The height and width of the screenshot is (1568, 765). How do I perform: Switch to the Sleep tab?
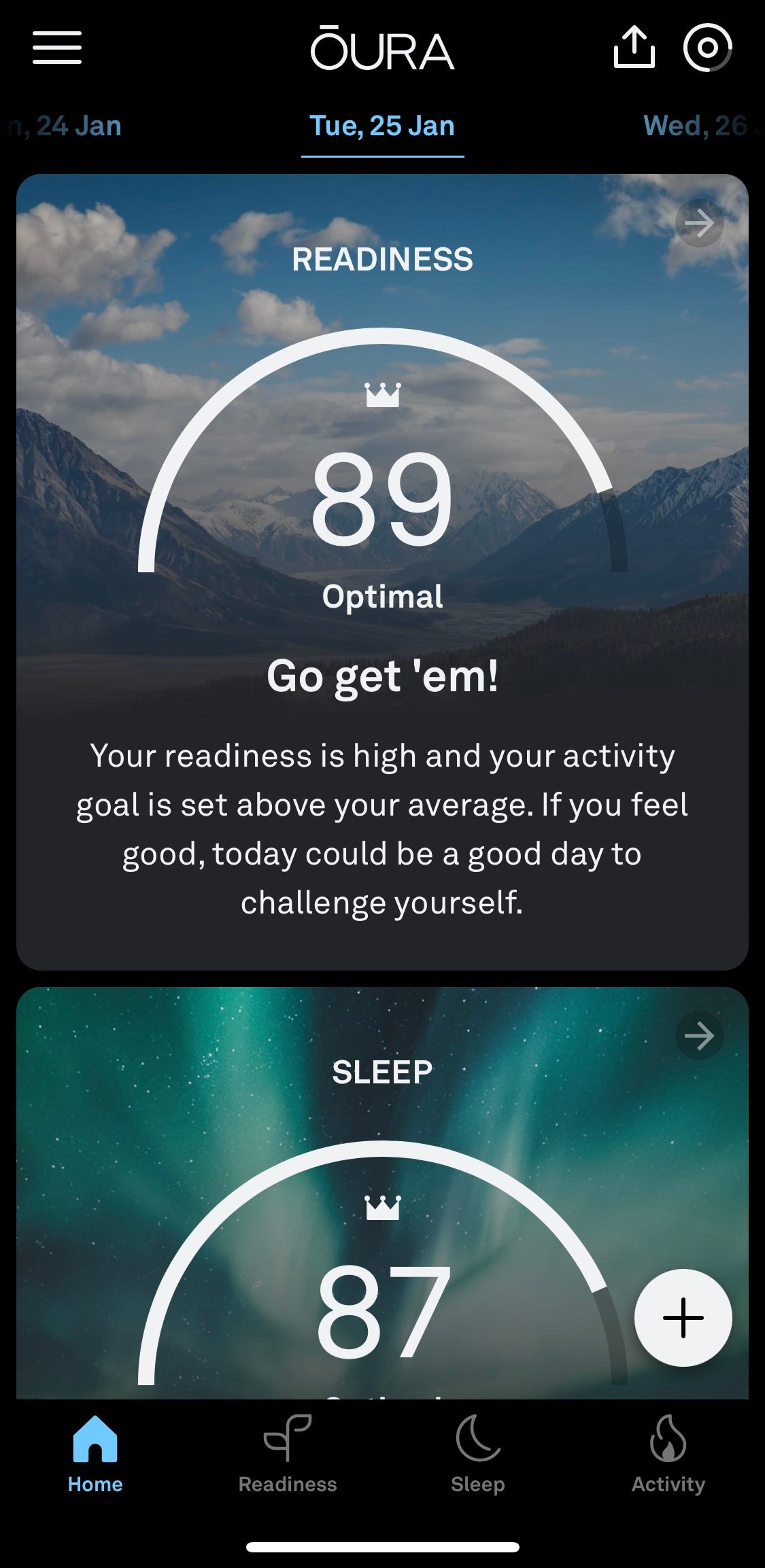(478, 1454)
